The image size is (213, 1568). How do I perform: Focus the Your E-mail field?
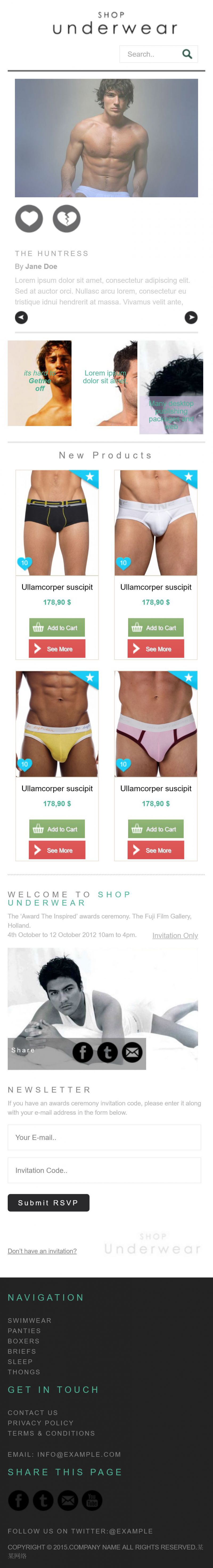[x=104, y=1137]
